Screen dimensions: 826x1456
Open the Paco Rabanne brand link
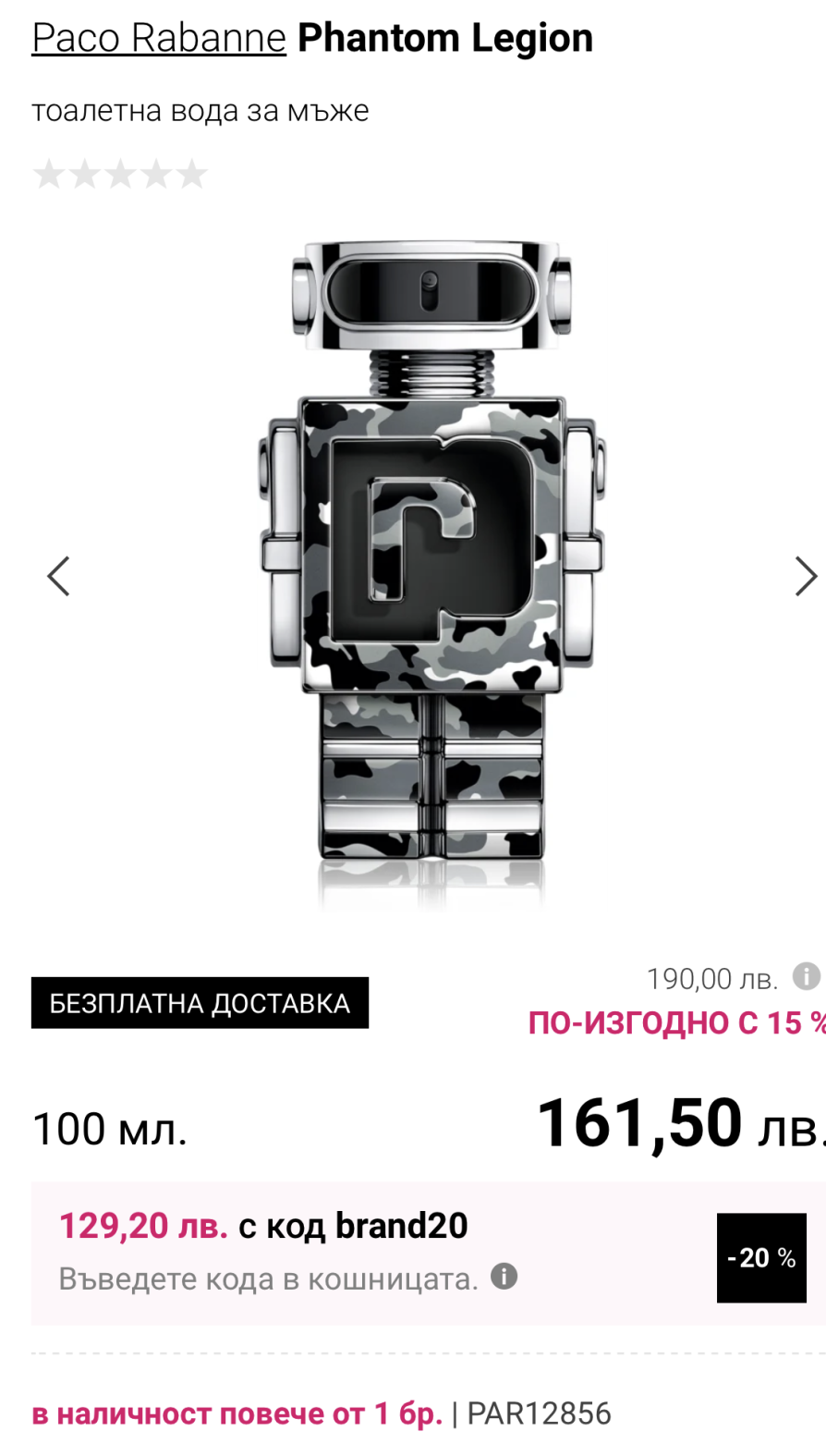(159, 39)
